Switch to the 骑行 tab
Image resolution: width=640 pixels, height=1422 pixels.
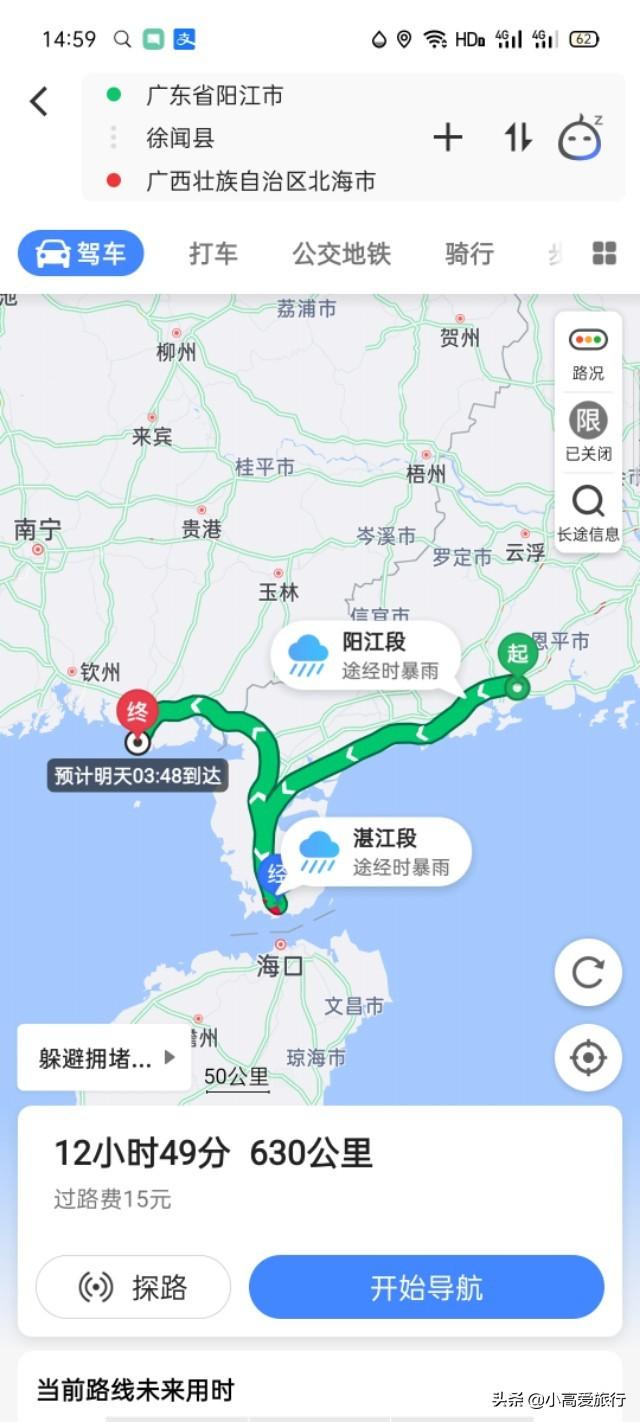pyautogui.click(x=469, y=254)
